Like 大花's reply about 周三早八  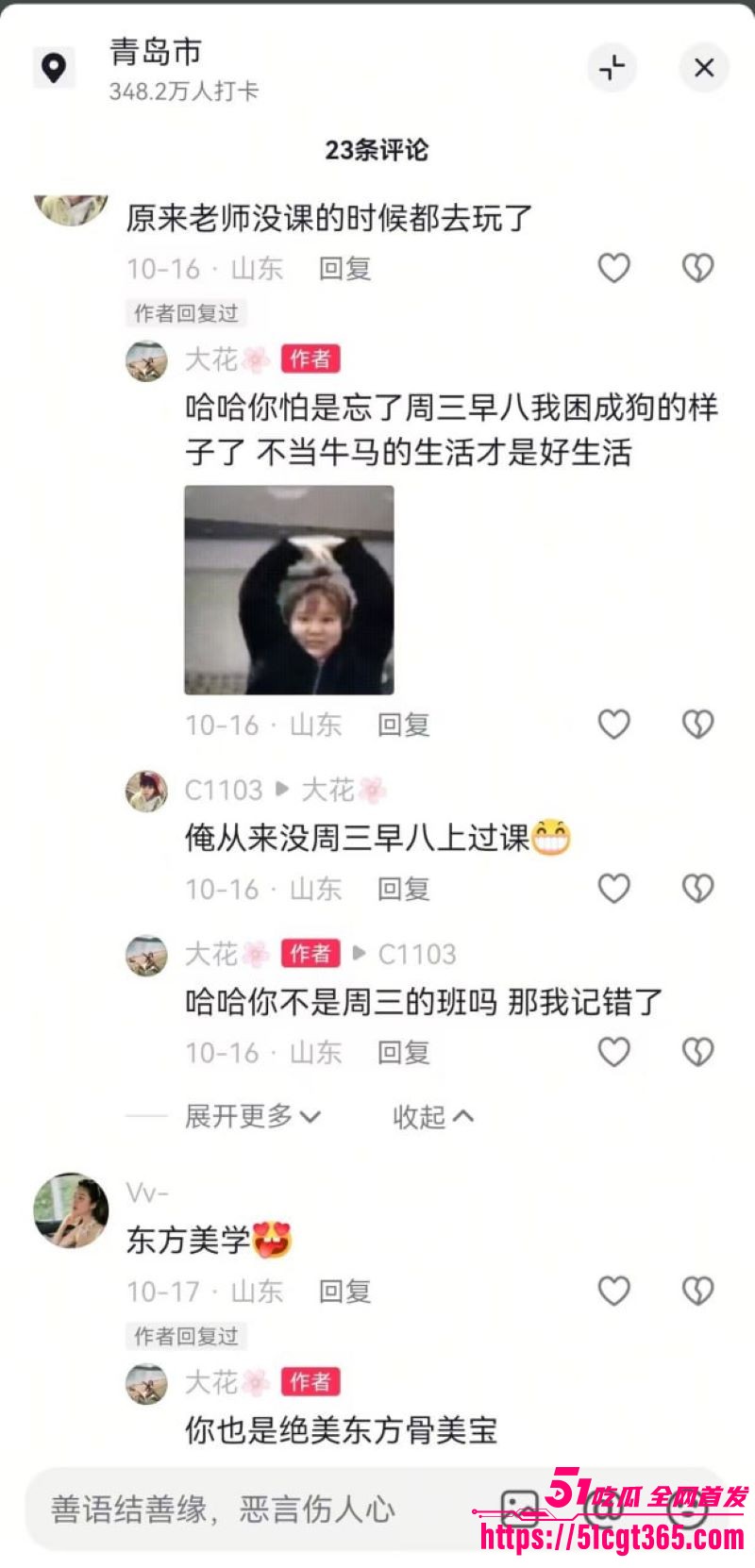614,725
